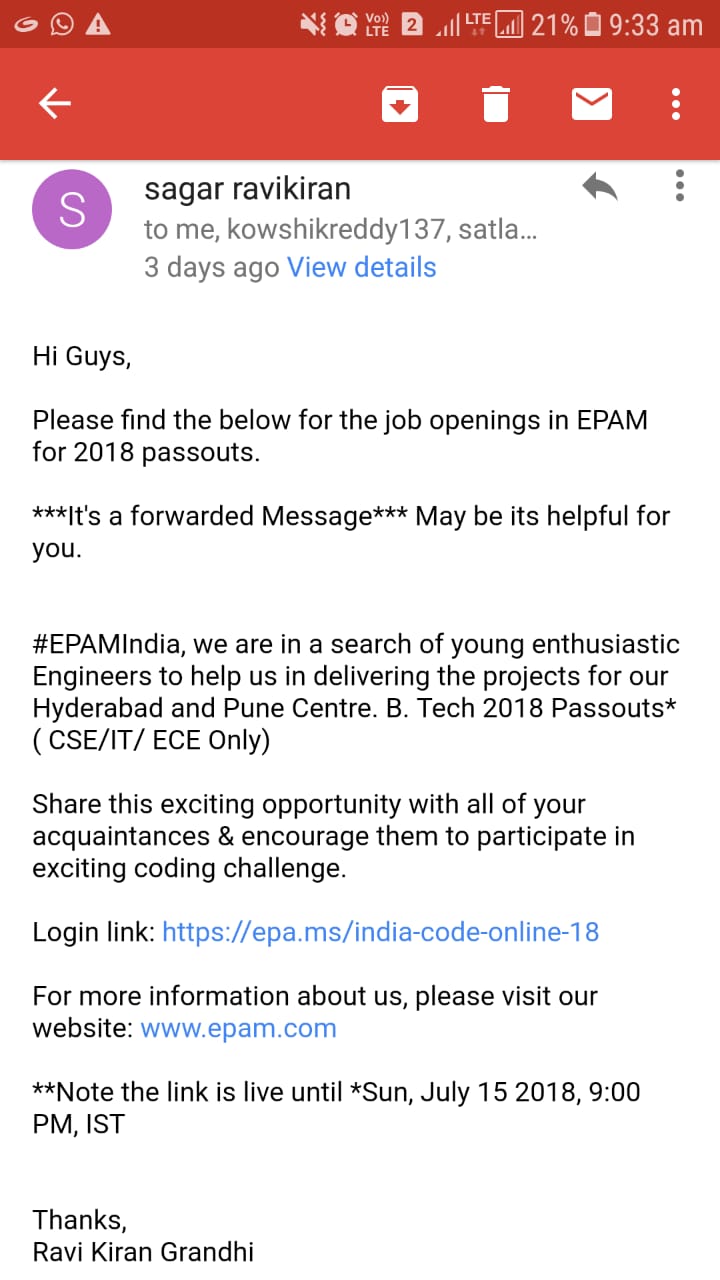720x1280 pixels.
Task: Open the app bar overflow menu
Action: coord(677,103)
